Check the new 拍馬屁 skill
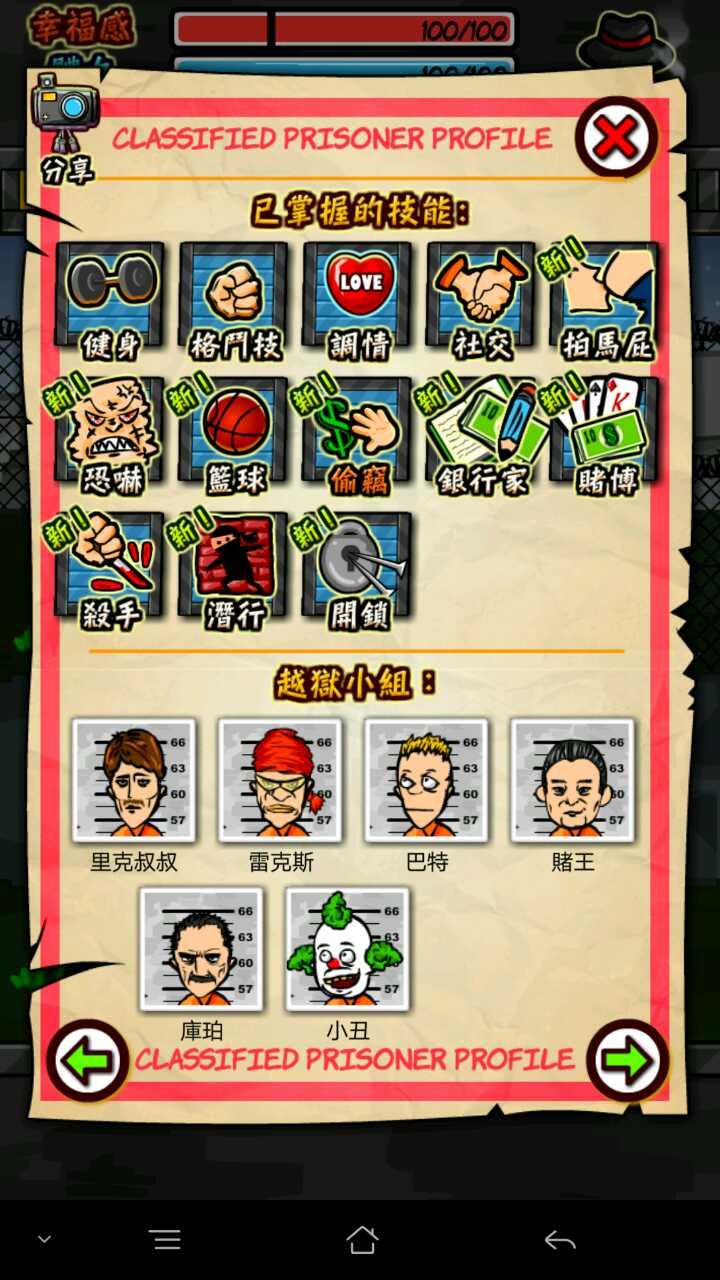 [x=605, y=297]
